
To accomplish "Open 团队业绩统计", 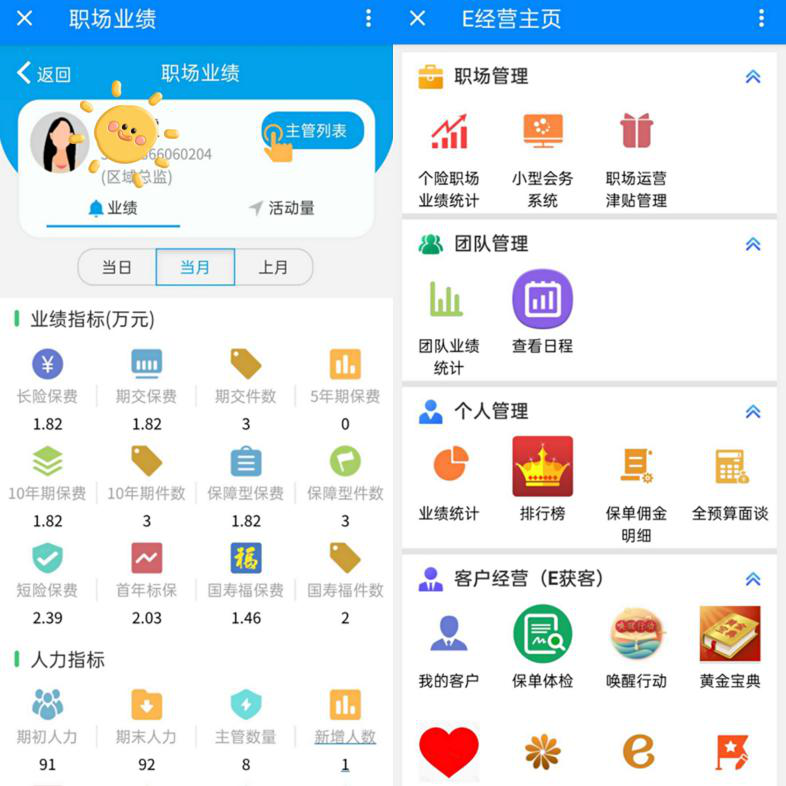I will 449,324.
